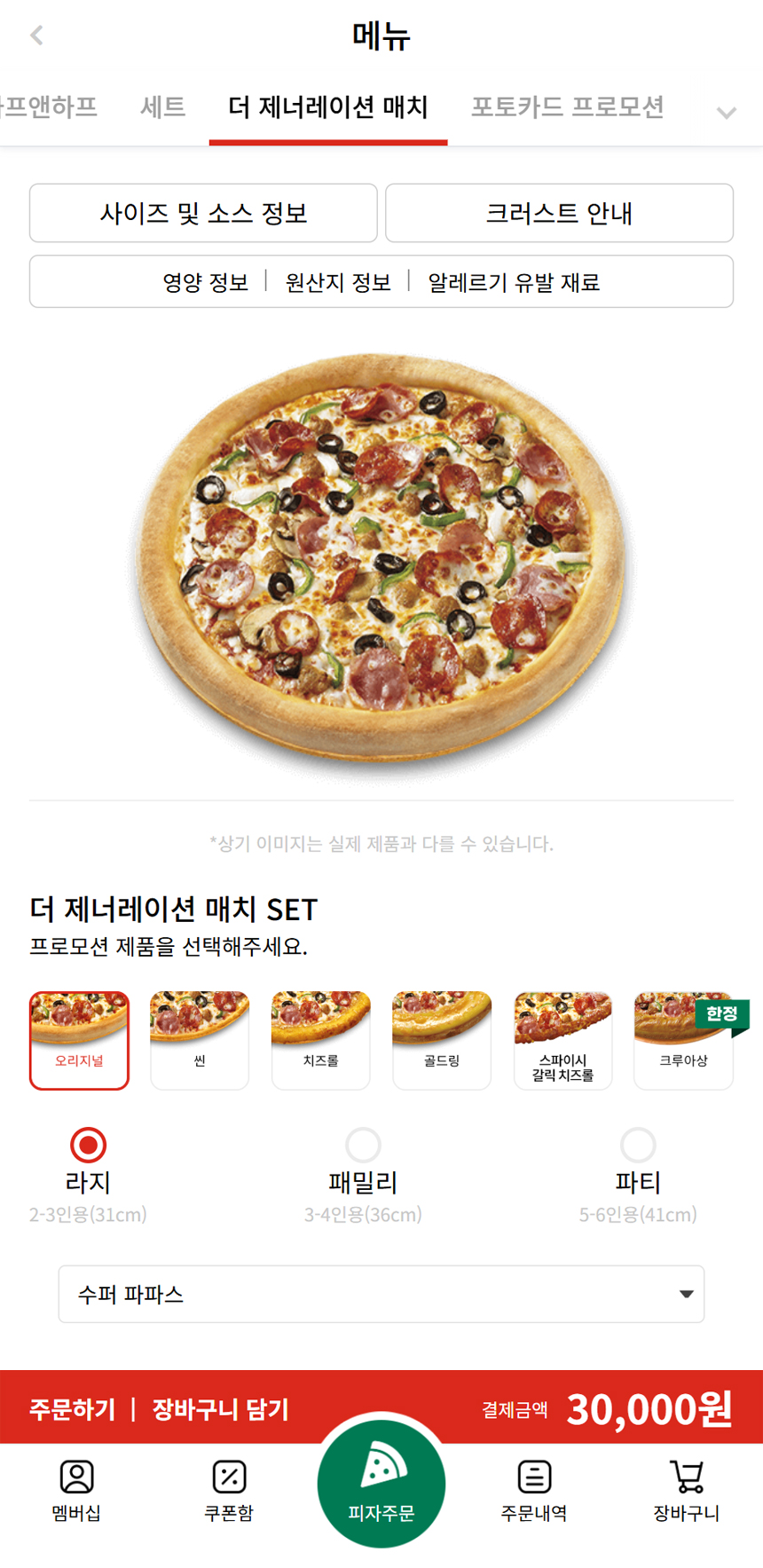Pick the 골드링 crust
763x1568 pixels.
442,1040
